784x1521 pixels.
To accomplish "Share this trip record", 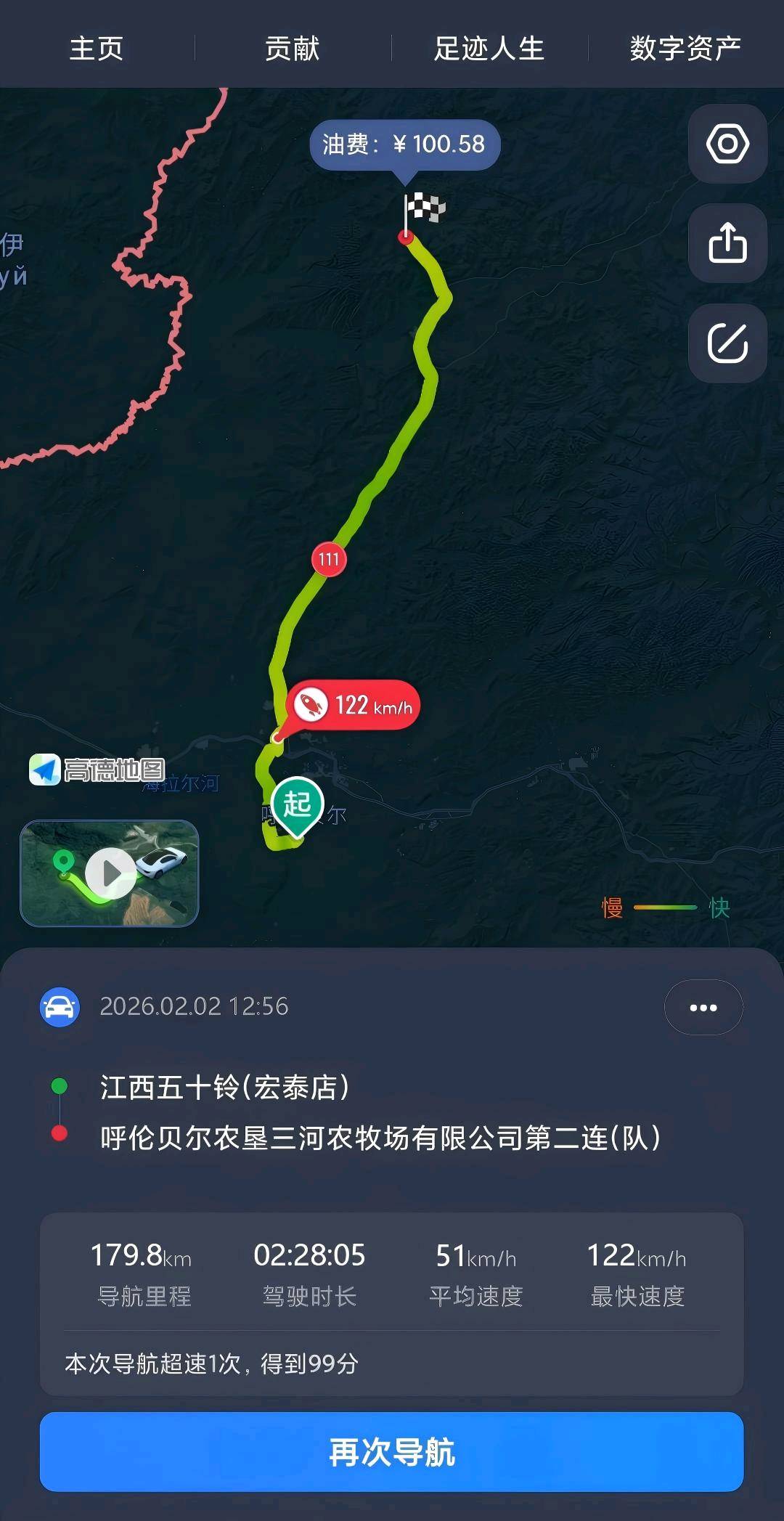I will pyautogui.click(x=727, y=243).
